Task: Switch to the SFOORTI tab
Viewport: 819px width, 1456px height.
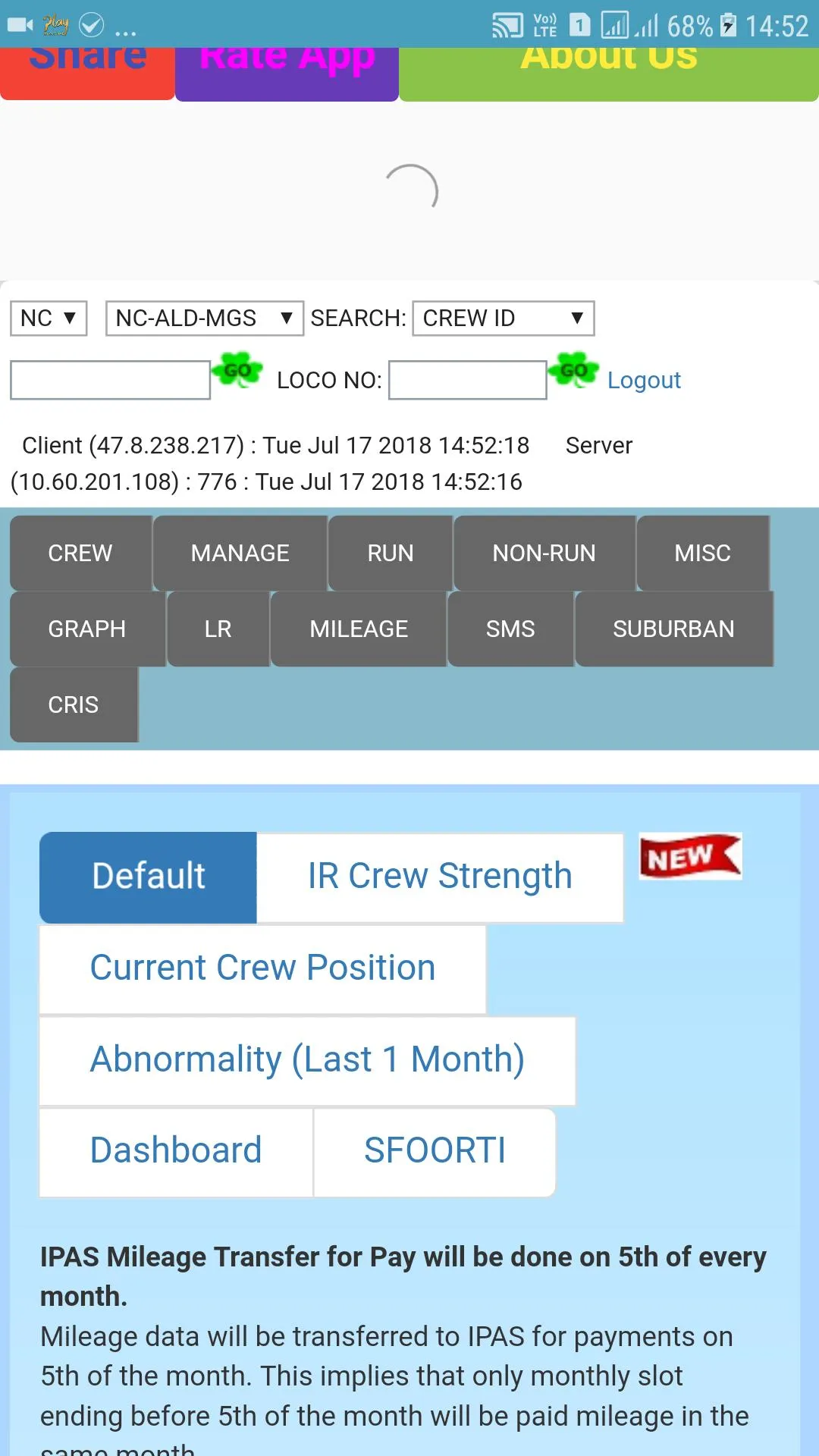Action: tap(435, 1152)
